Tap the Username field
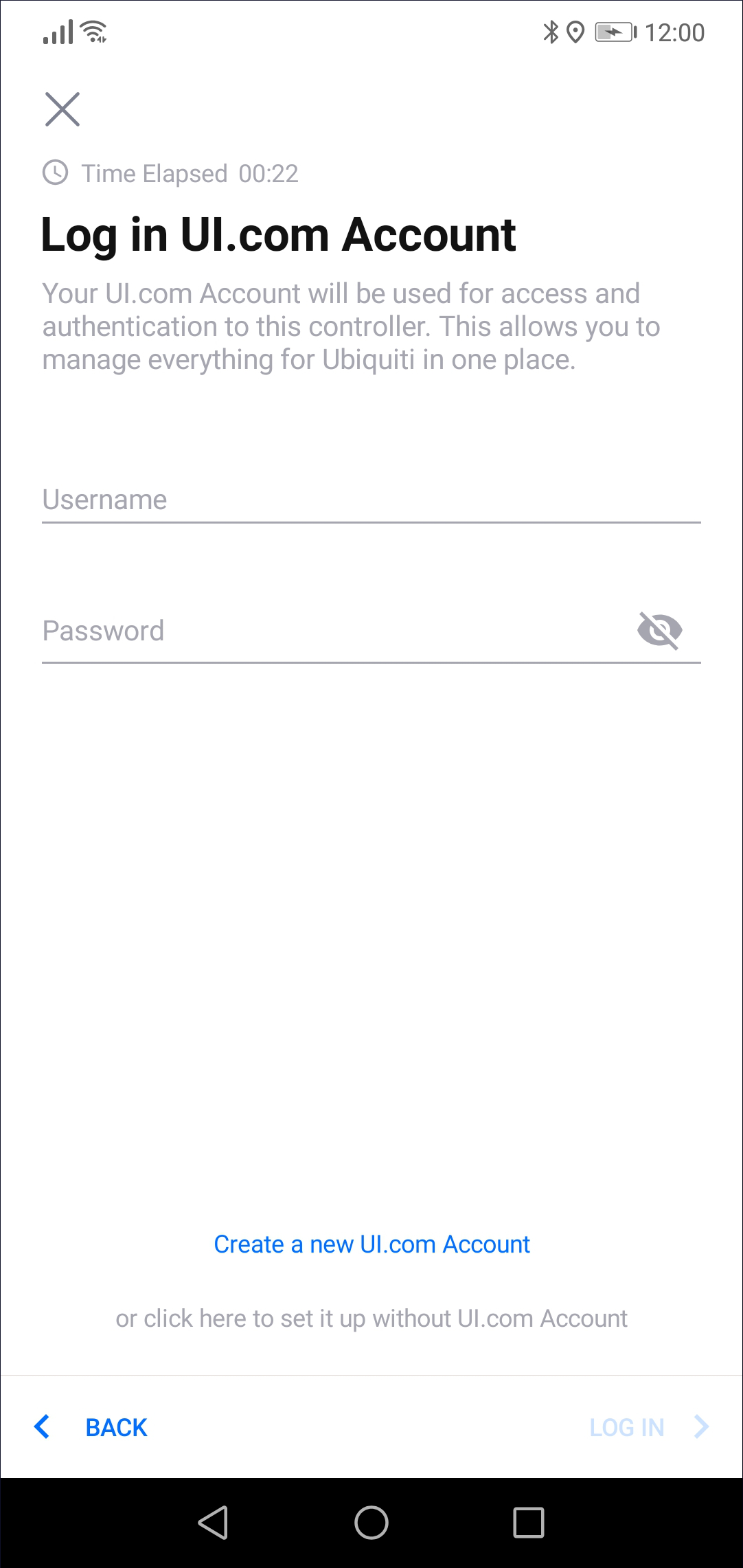This screenshot has height=1568, width=743. [x=371, y=500]
